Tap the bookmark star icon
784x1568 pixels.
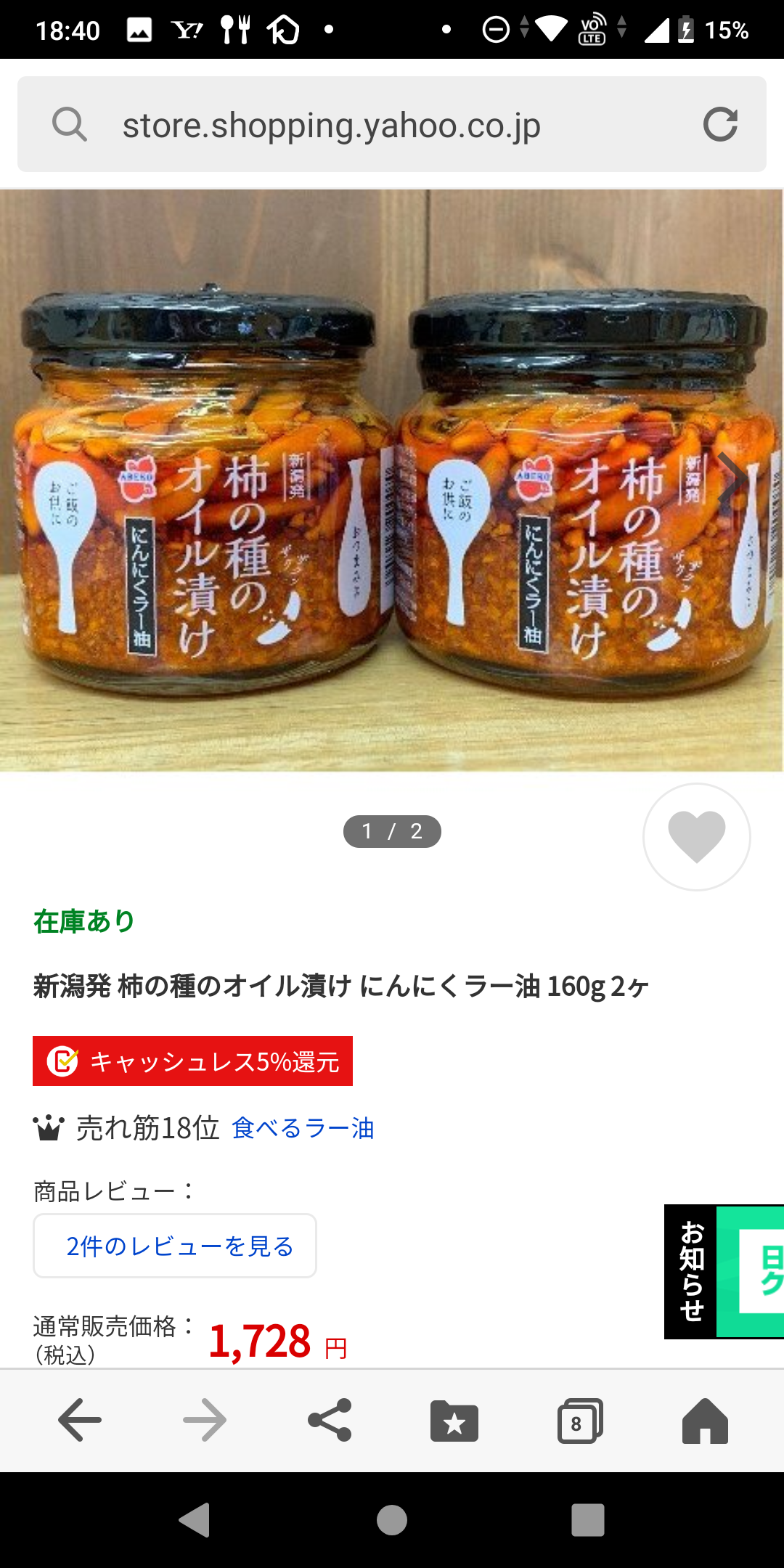tap(454, 1419)
